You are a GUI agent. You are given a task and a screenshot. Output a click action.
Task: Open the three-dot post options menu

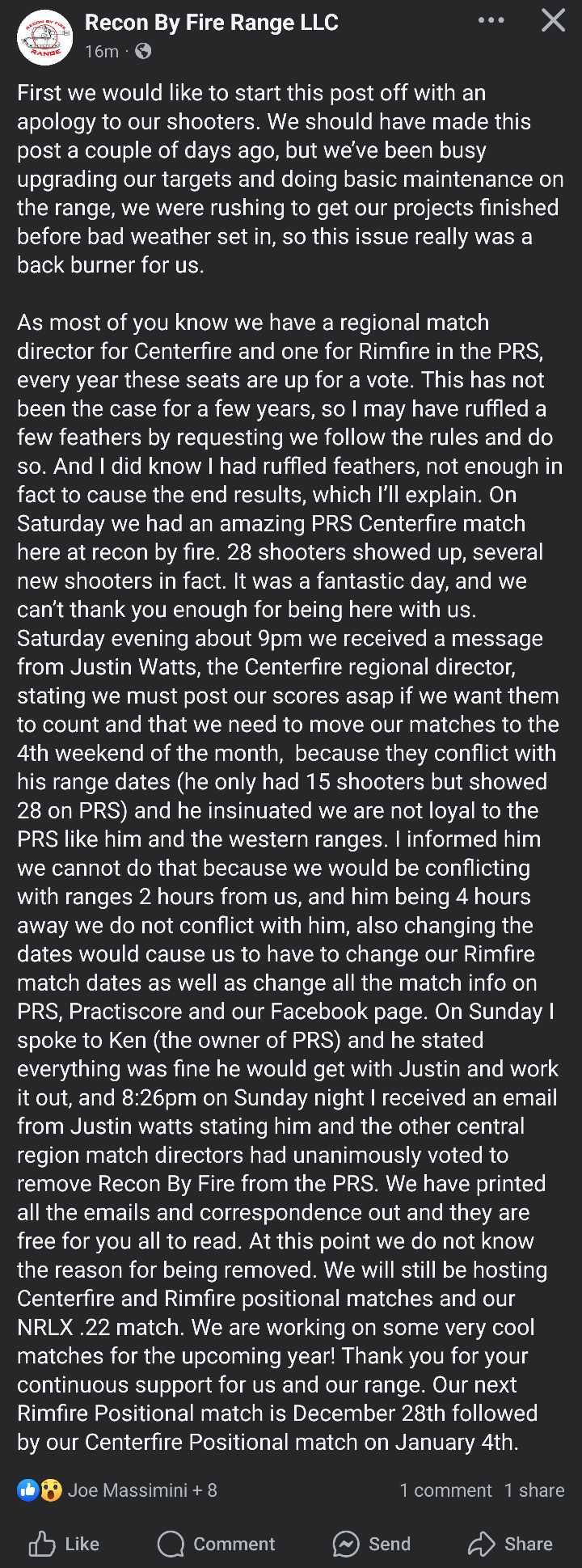[x=491, y=20]
